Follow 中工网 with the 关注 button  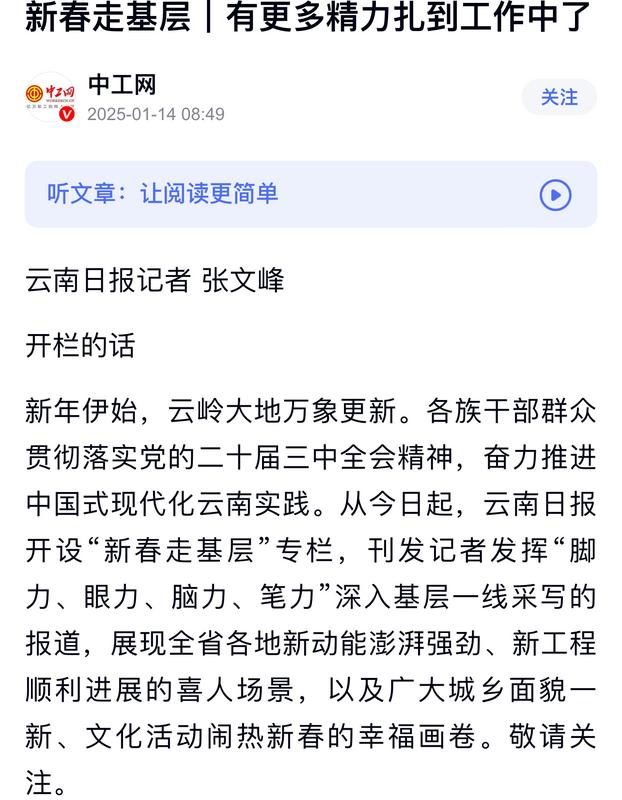pyautogui.click(x=559, y=97)
